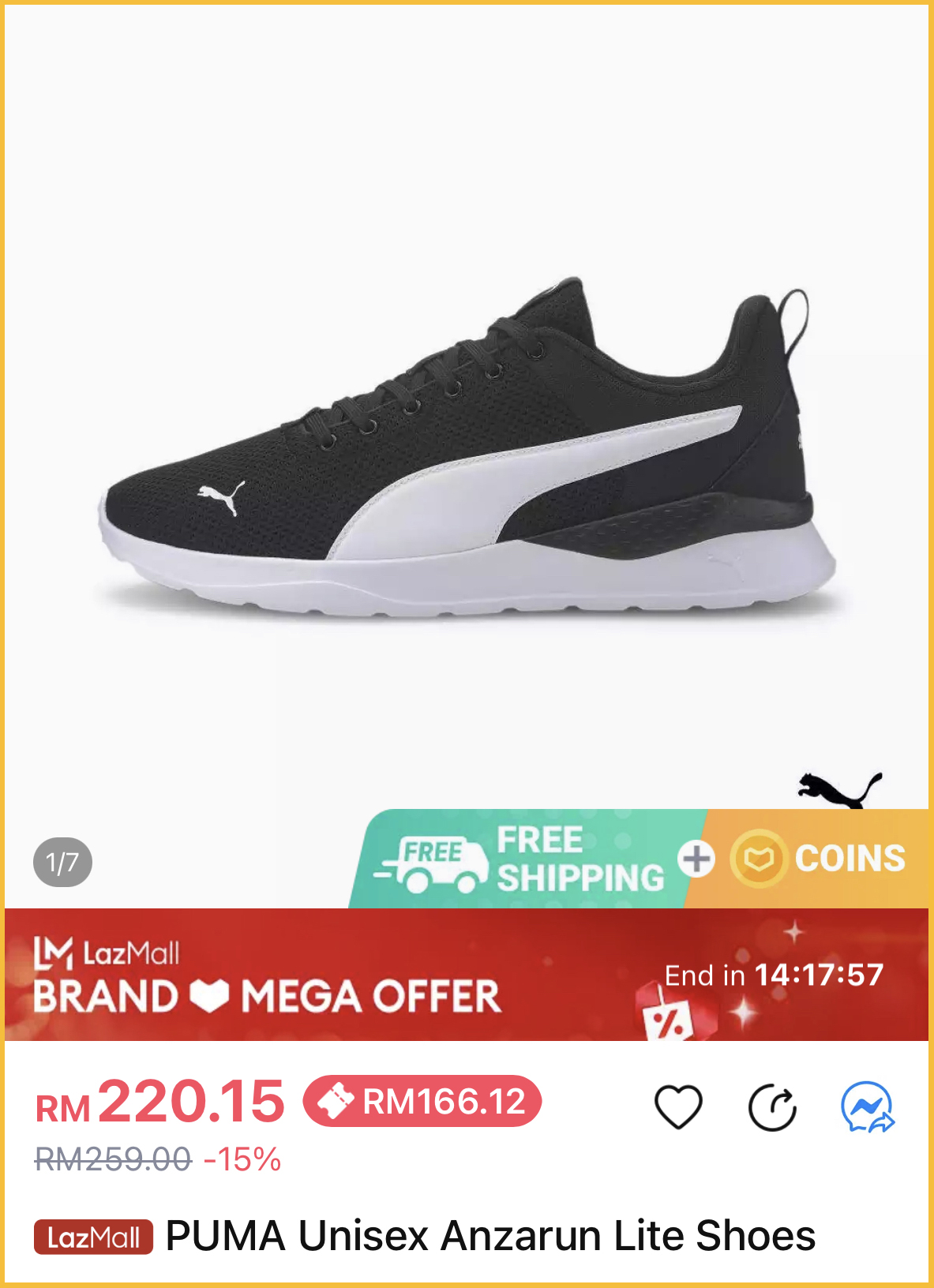Add the PUMA shoes to wishlist
Viewport: 934px width, 1288px height.
678,1106
